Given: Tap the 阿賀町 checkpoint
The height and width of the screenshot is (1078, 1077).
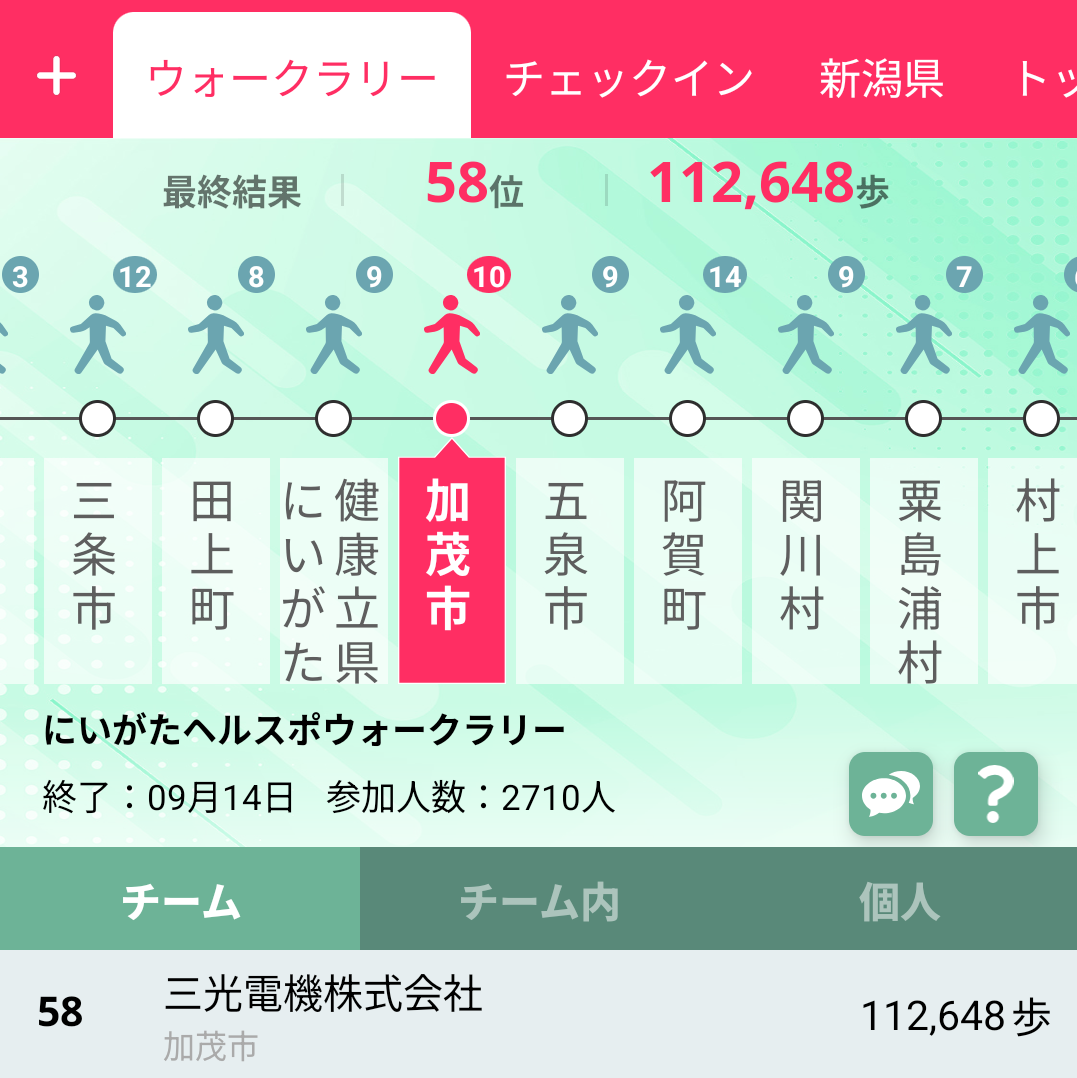Looking at the screenshot, I should click(x=688, y=571).
